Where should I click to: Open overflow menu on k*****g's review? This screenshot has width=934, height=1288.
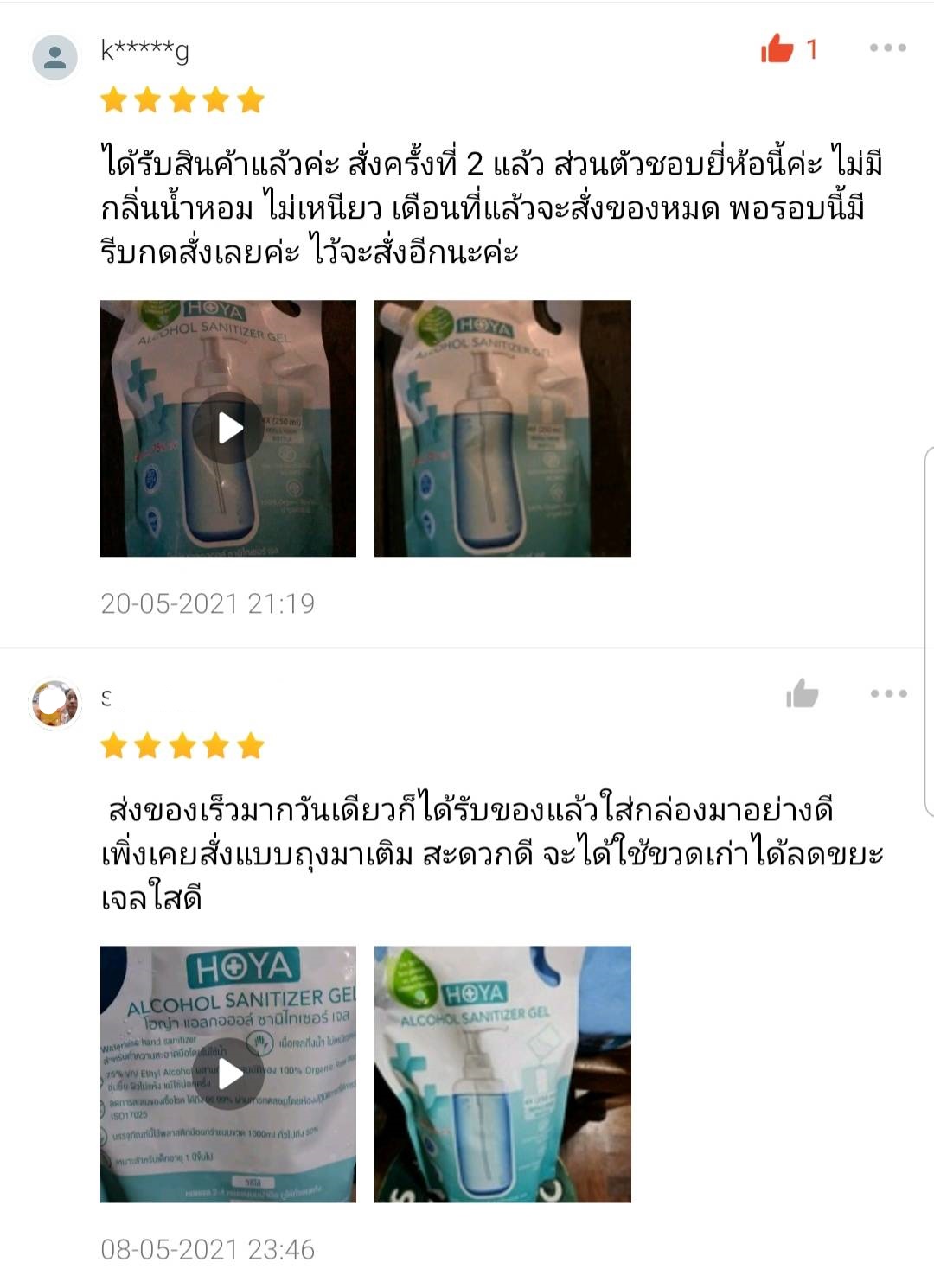(x=887, y=48)
